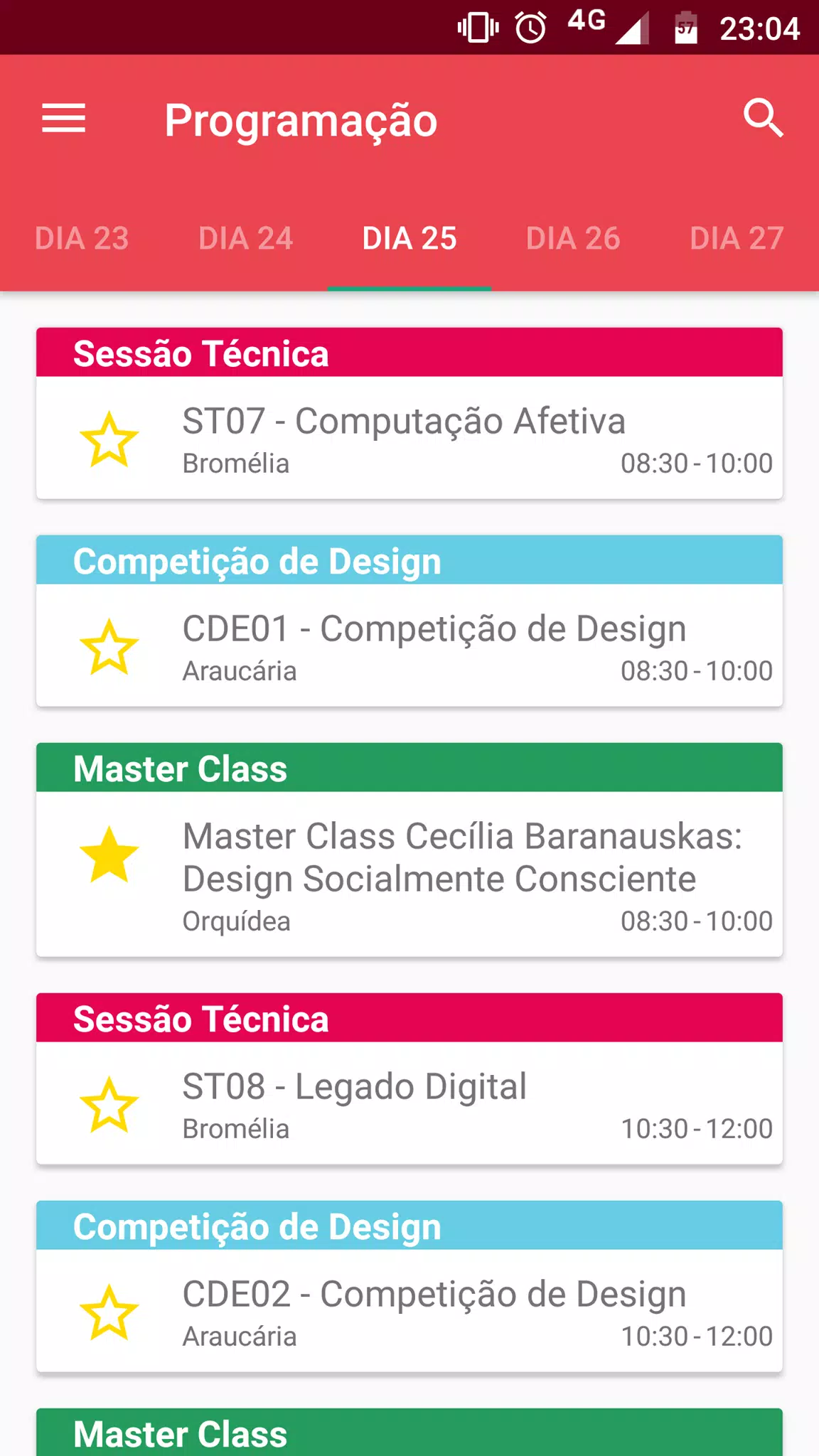This screenshot has height=1456, width=819.
Task: Switch to the DIA 24 tab
Action: 245,238
